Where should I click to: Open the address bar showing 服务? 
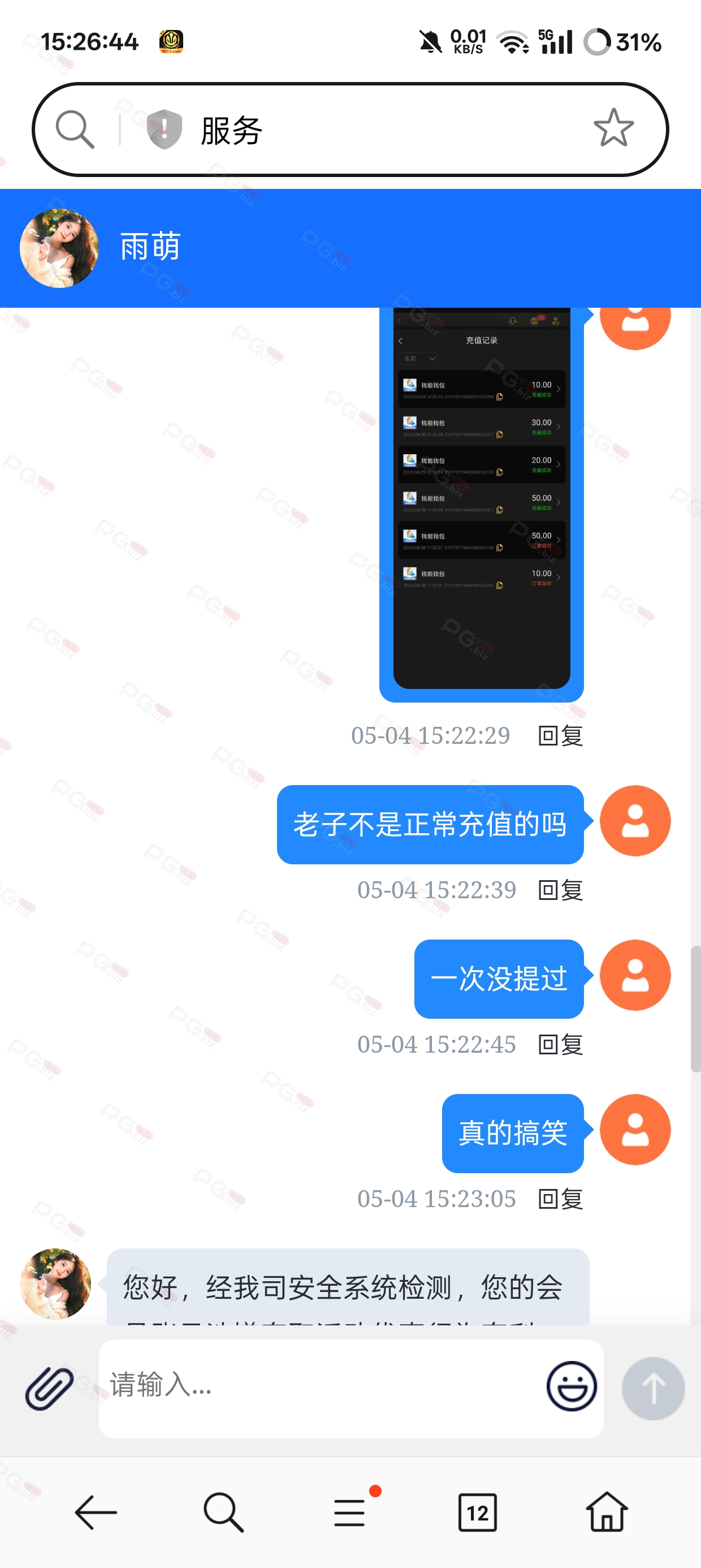[x=350, y=130]
